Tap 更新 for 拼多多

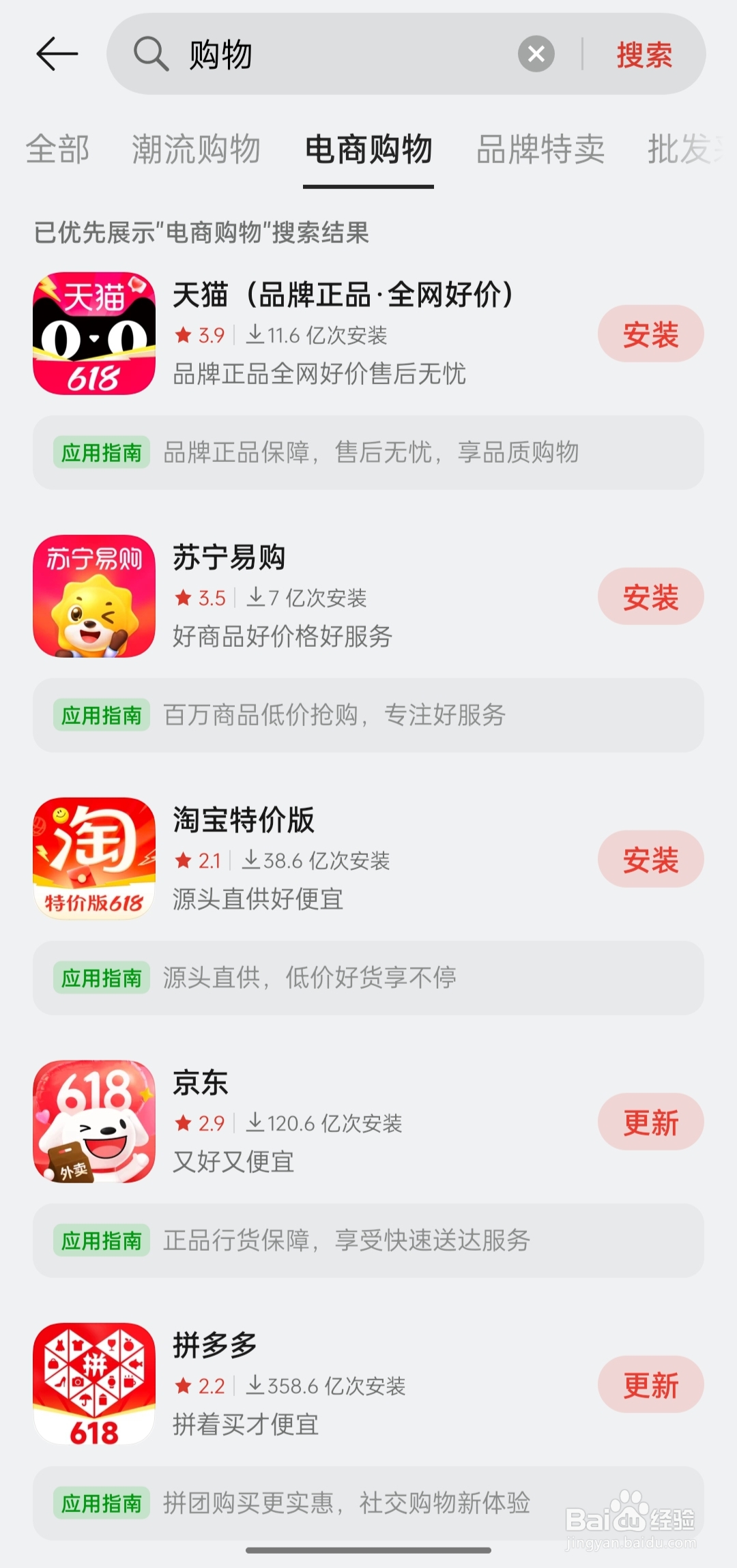[650, 1385]
